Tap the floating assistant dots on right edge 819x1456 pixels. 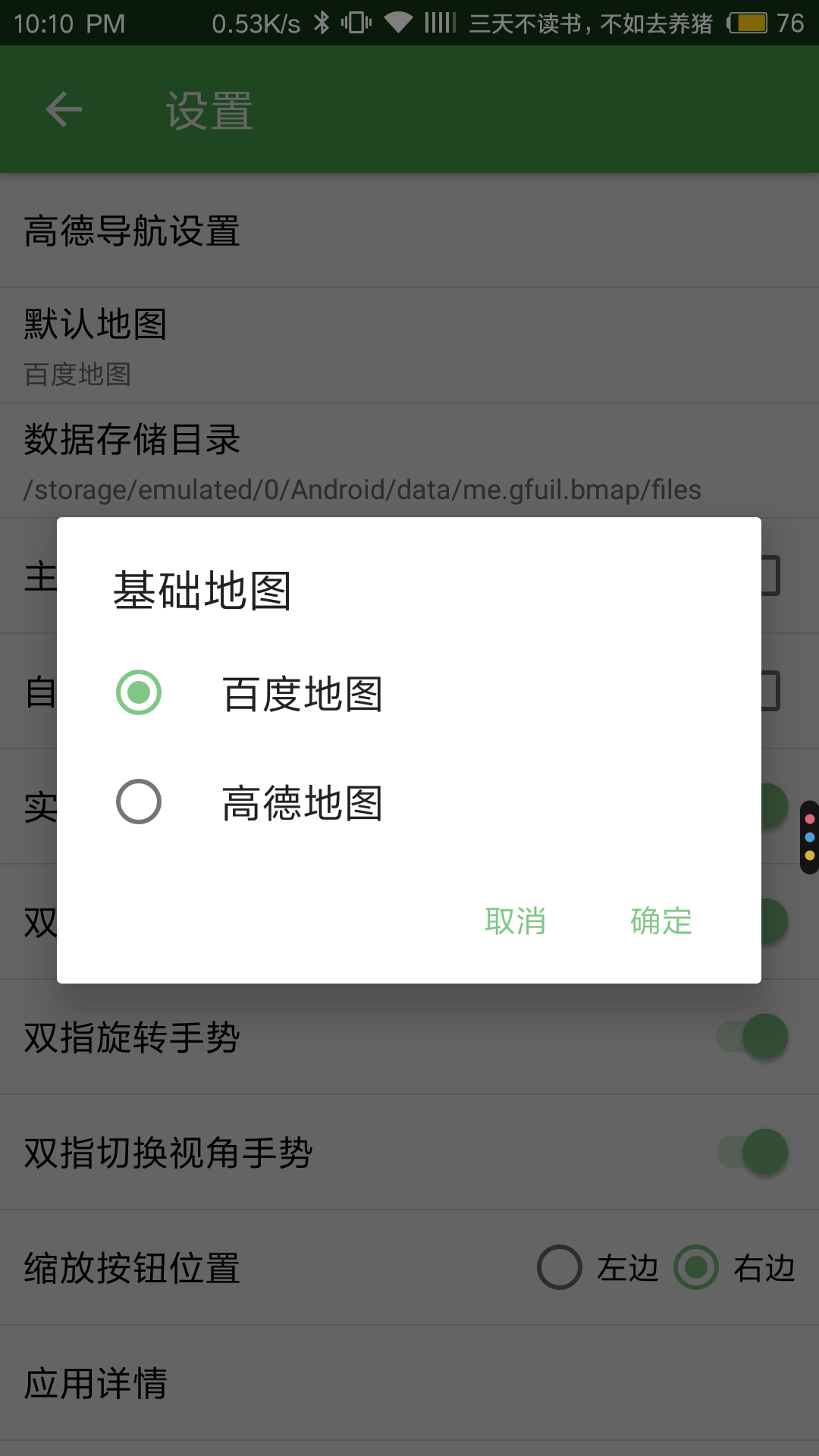(x=808, y=836)
